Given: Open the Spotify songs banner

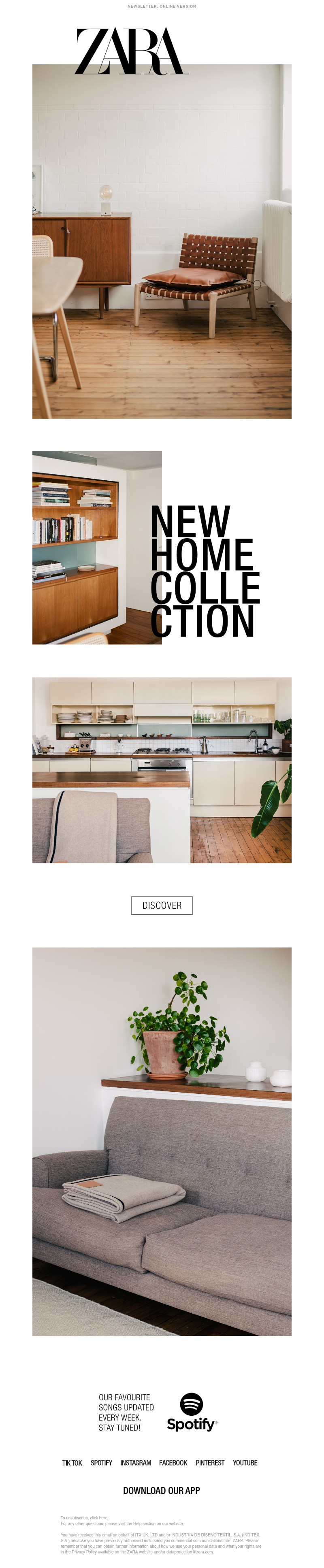Looking at the screenshot, I should (x=158, y=1412).
